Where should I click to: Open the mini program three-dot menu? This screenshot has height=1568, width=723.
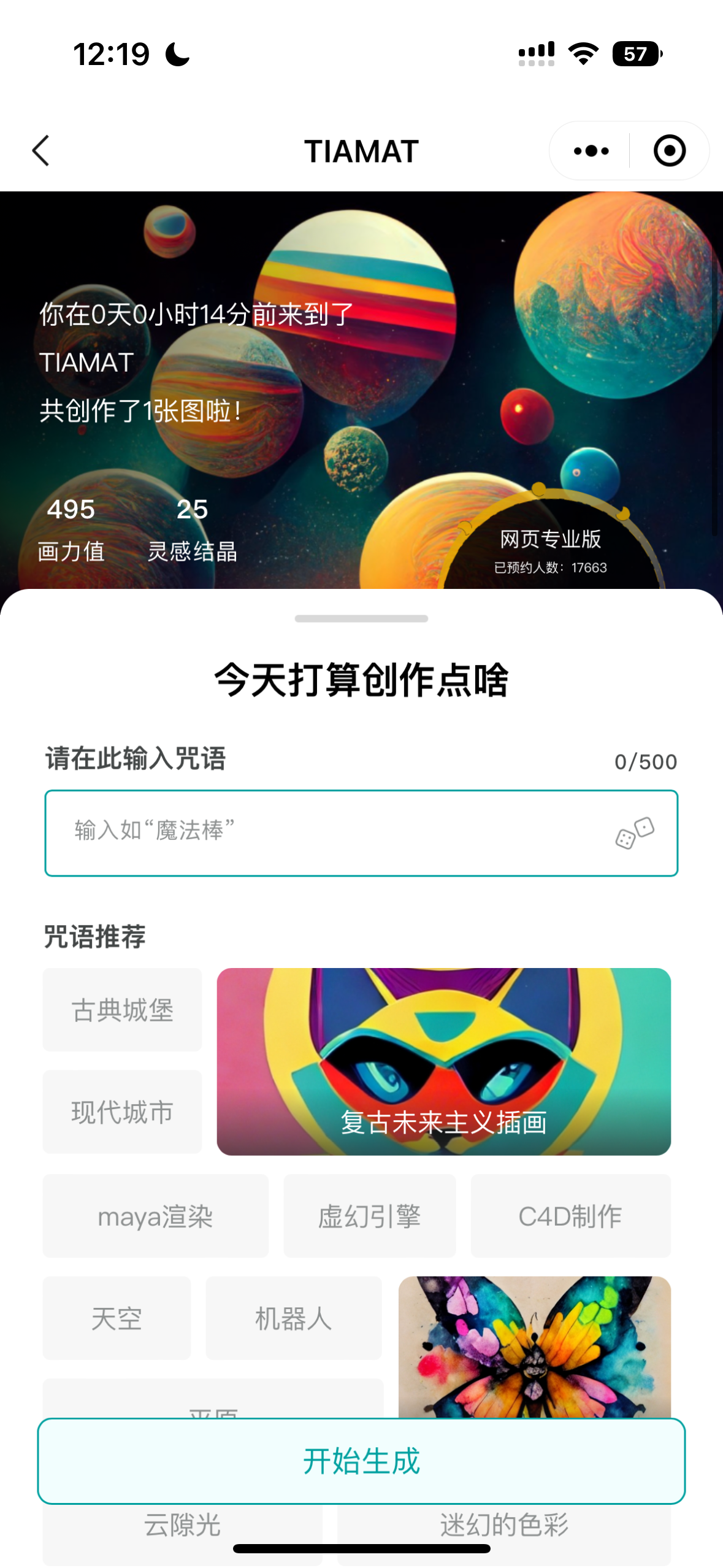click(x=591, y=151)
